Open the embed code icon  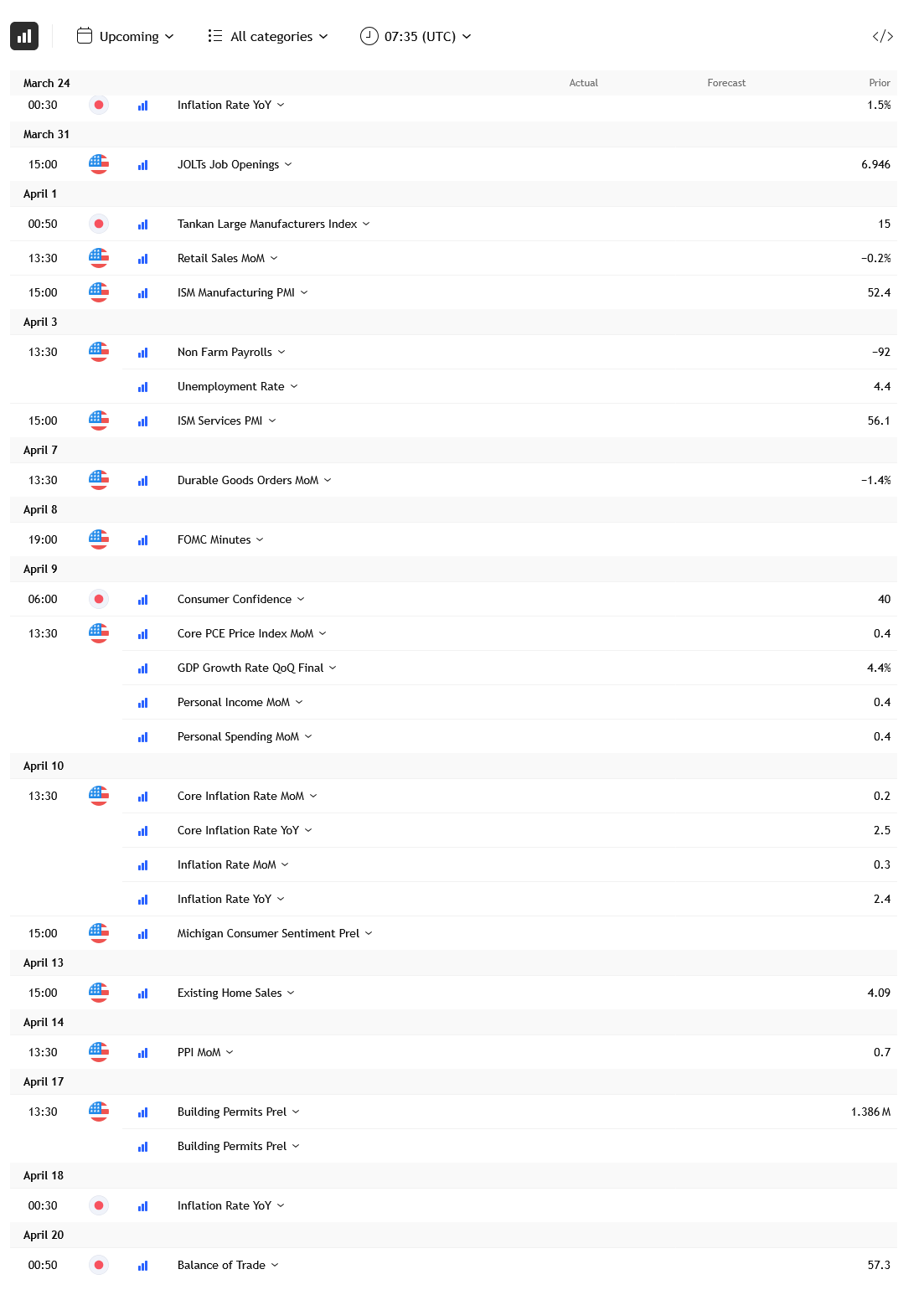882,36
